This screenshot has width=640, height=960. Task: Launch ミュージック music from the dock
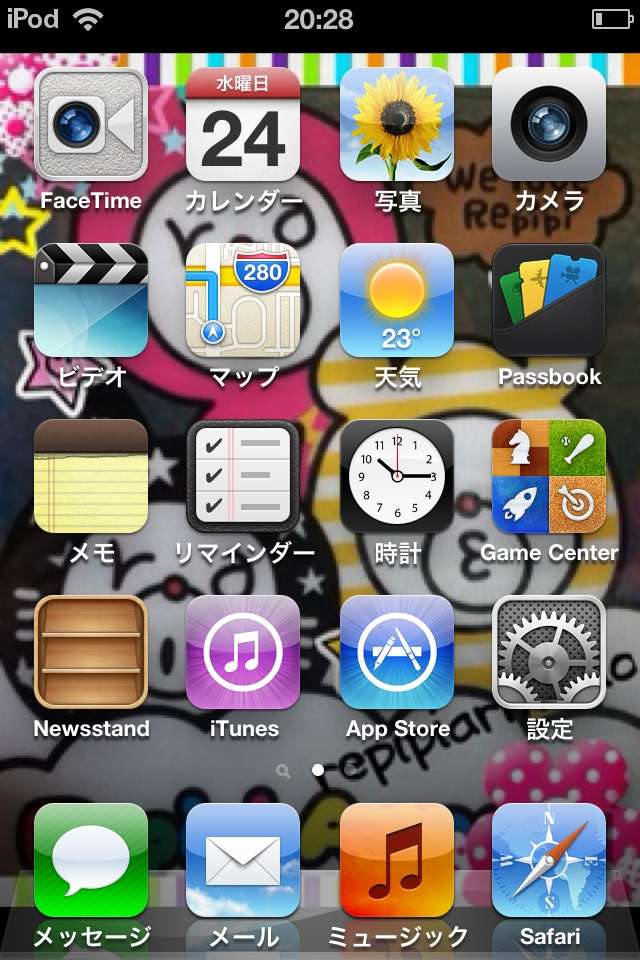pyautogui.click(x=397, y=860)
